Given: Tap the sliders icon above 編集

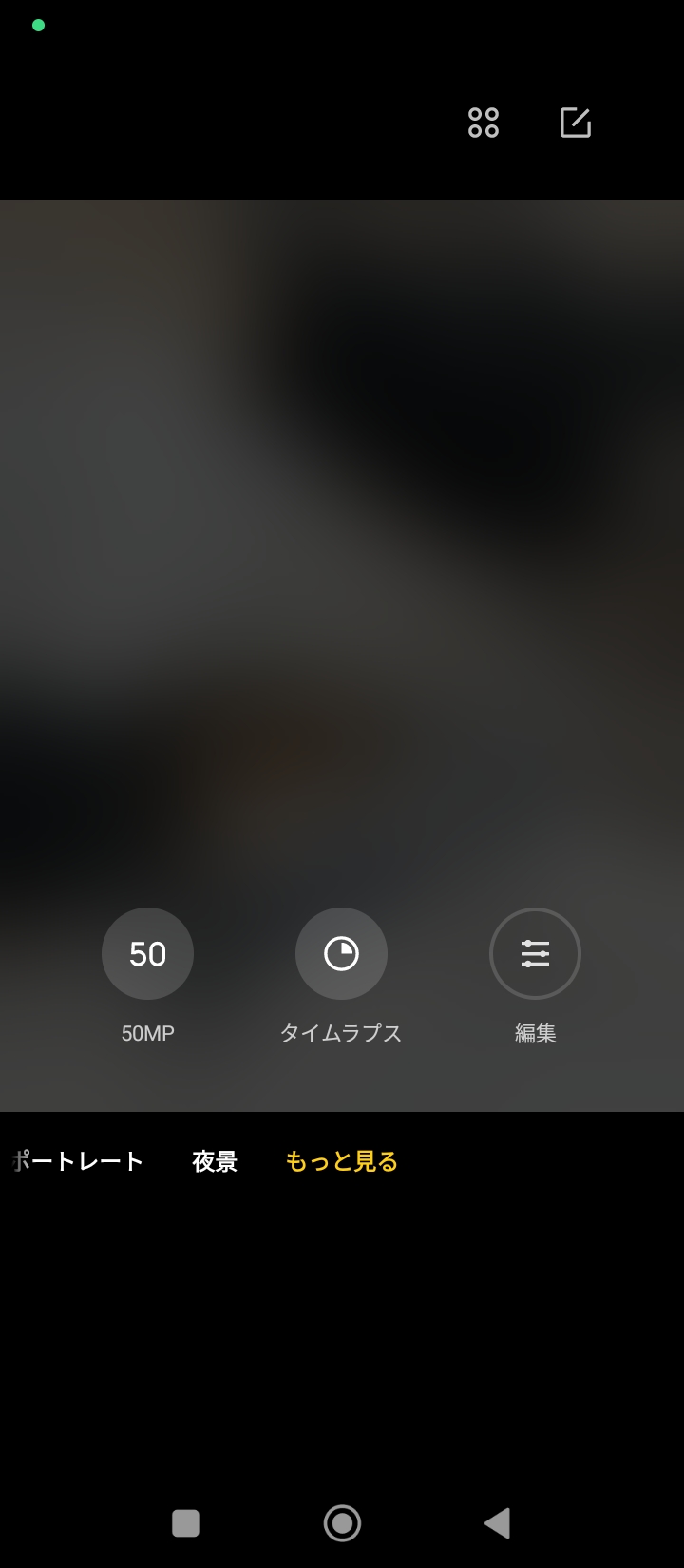Looking at the screenshot, I should [535, 953].
